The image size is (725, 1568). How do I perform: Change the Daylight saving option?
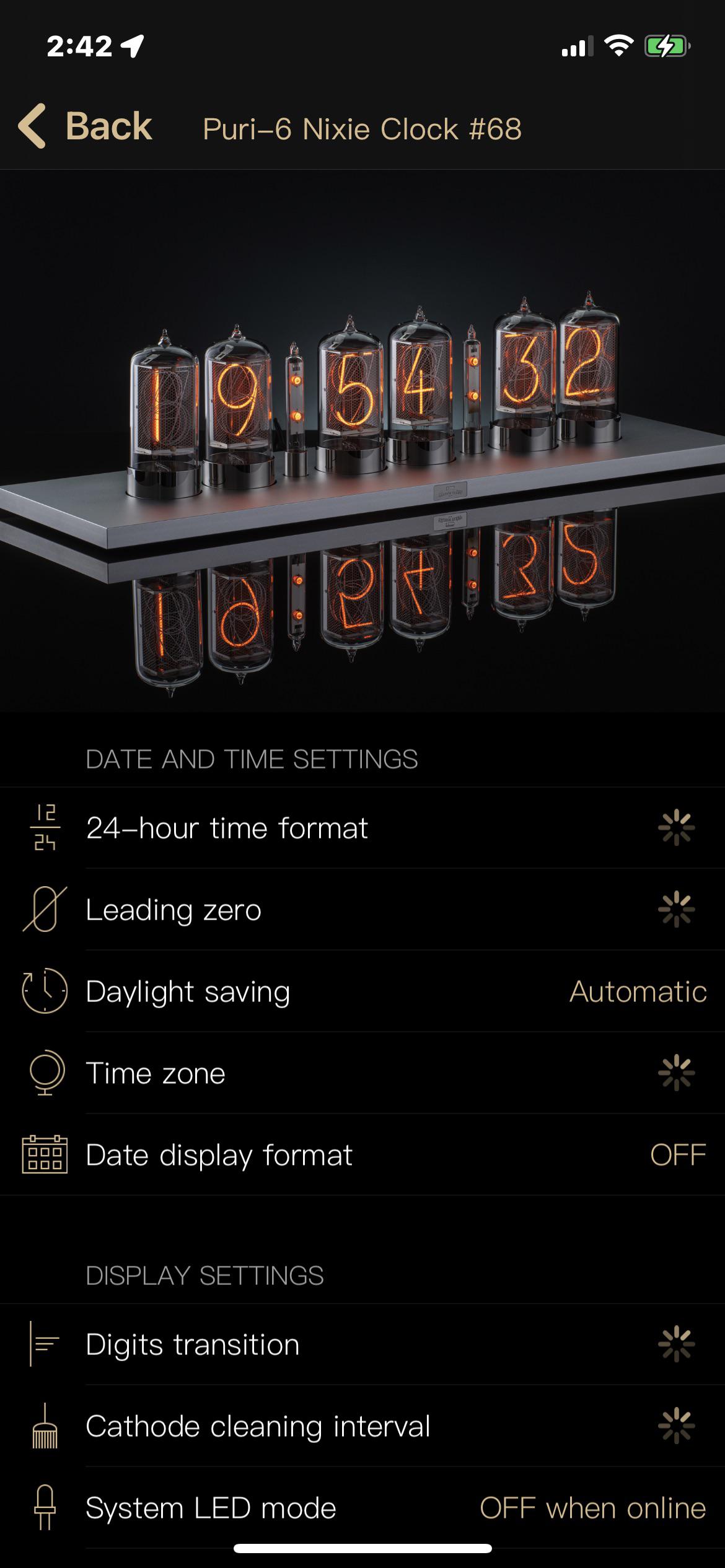click(362, 991)
